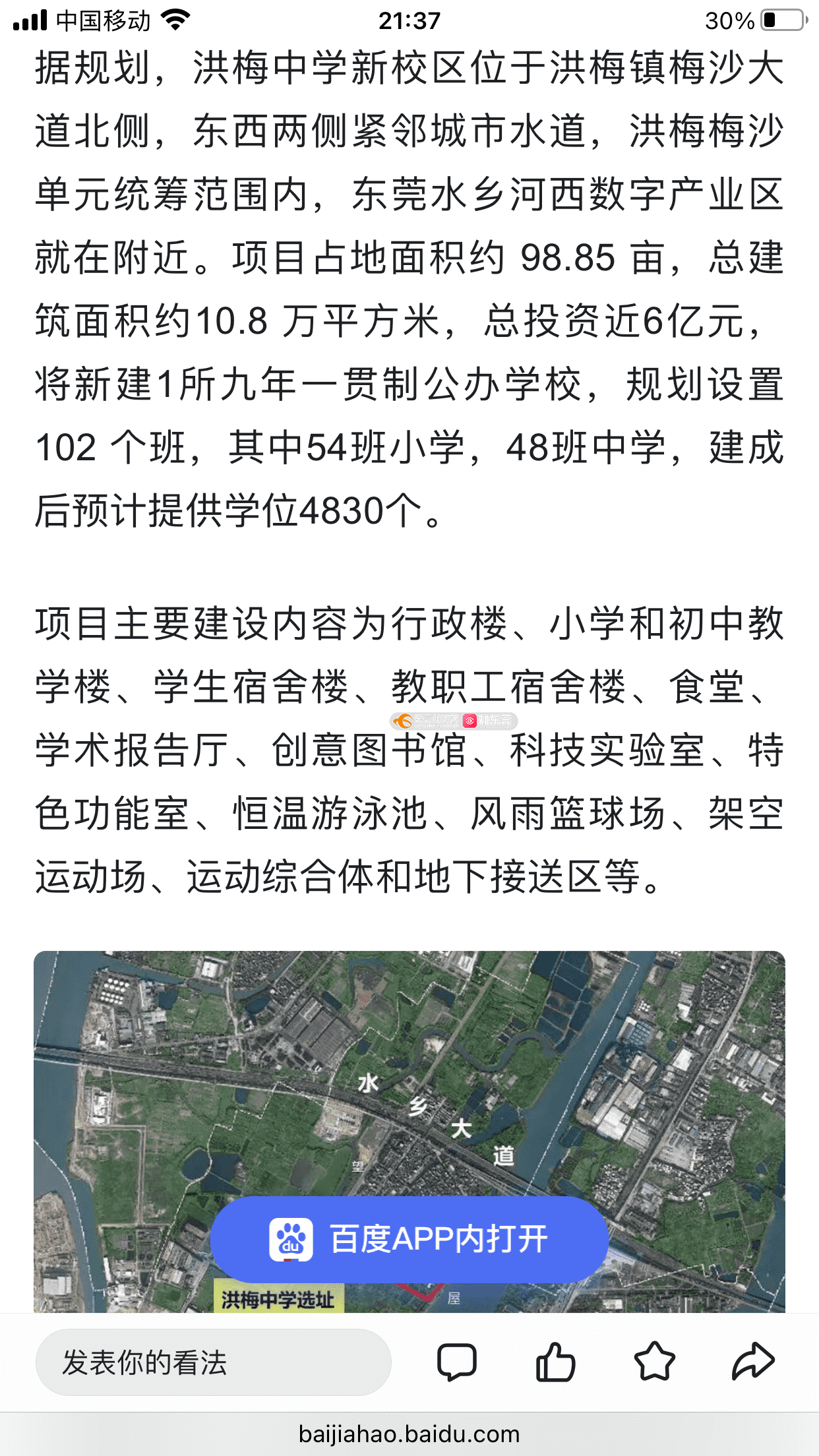Share this article via arrow icon
819x1456 pixels.
(x=753, y=1362)
